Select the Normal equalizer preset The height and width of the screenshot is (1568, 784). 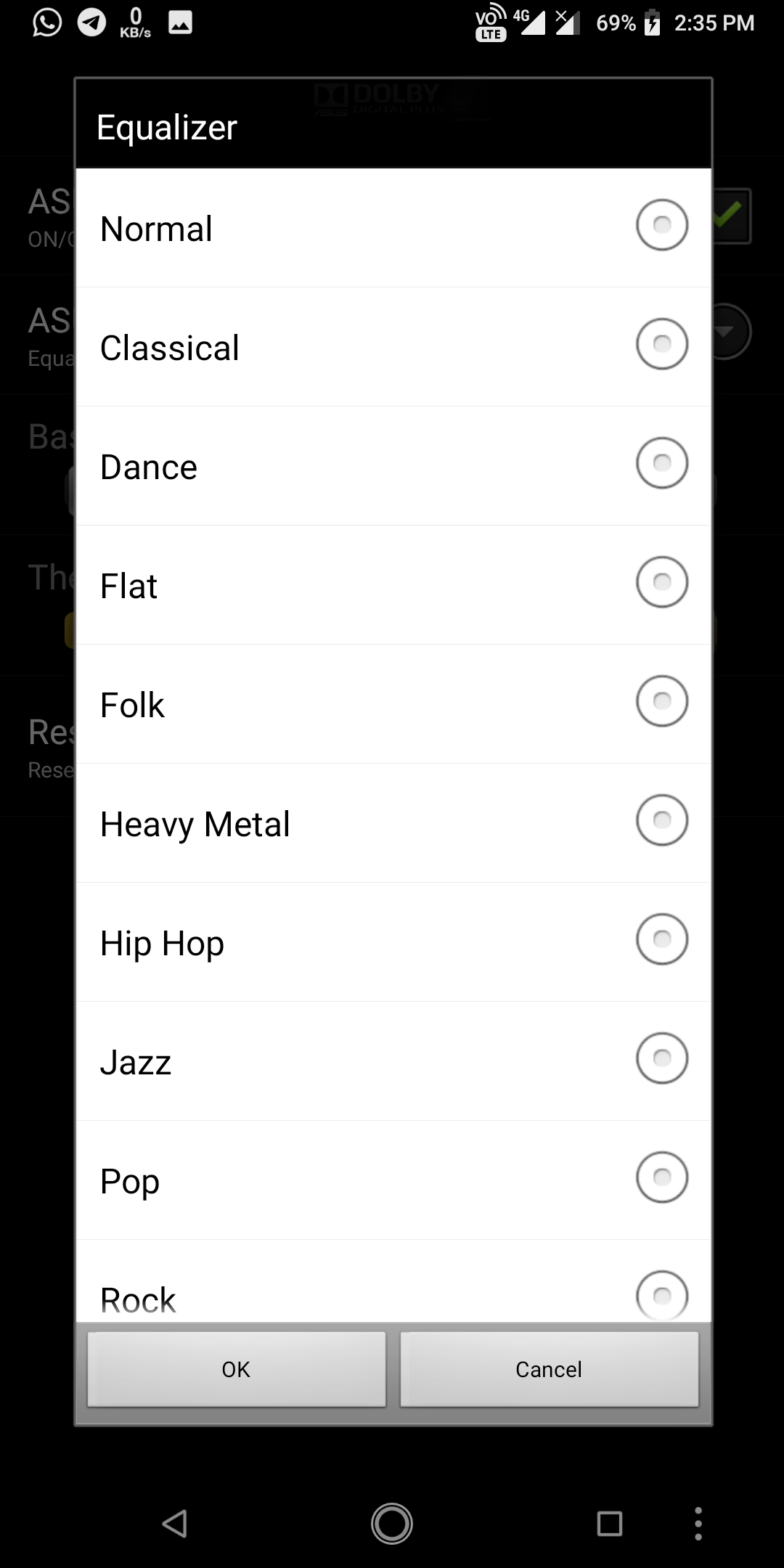392,228
